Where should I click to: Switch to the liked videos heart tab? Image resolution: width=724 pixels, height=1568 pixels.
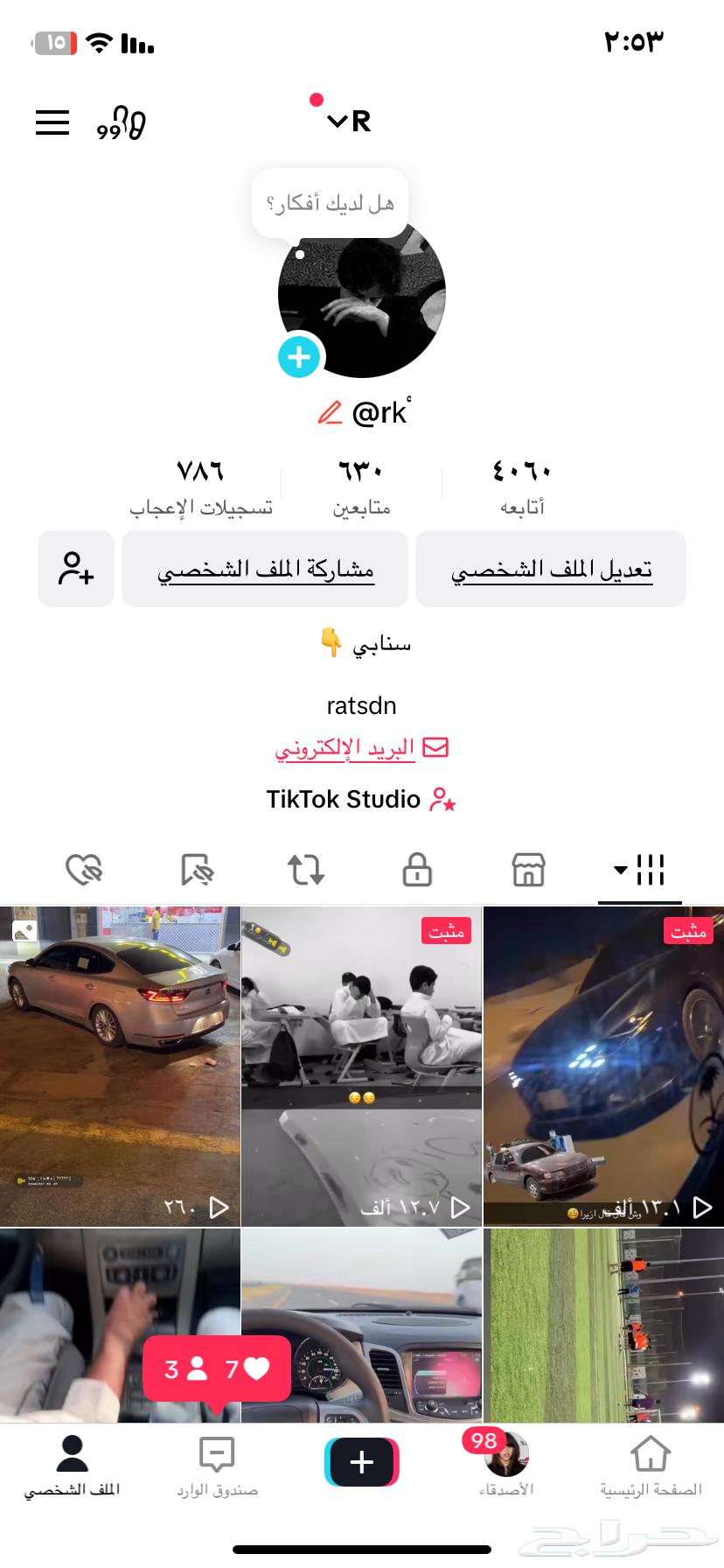click(84, 870)
